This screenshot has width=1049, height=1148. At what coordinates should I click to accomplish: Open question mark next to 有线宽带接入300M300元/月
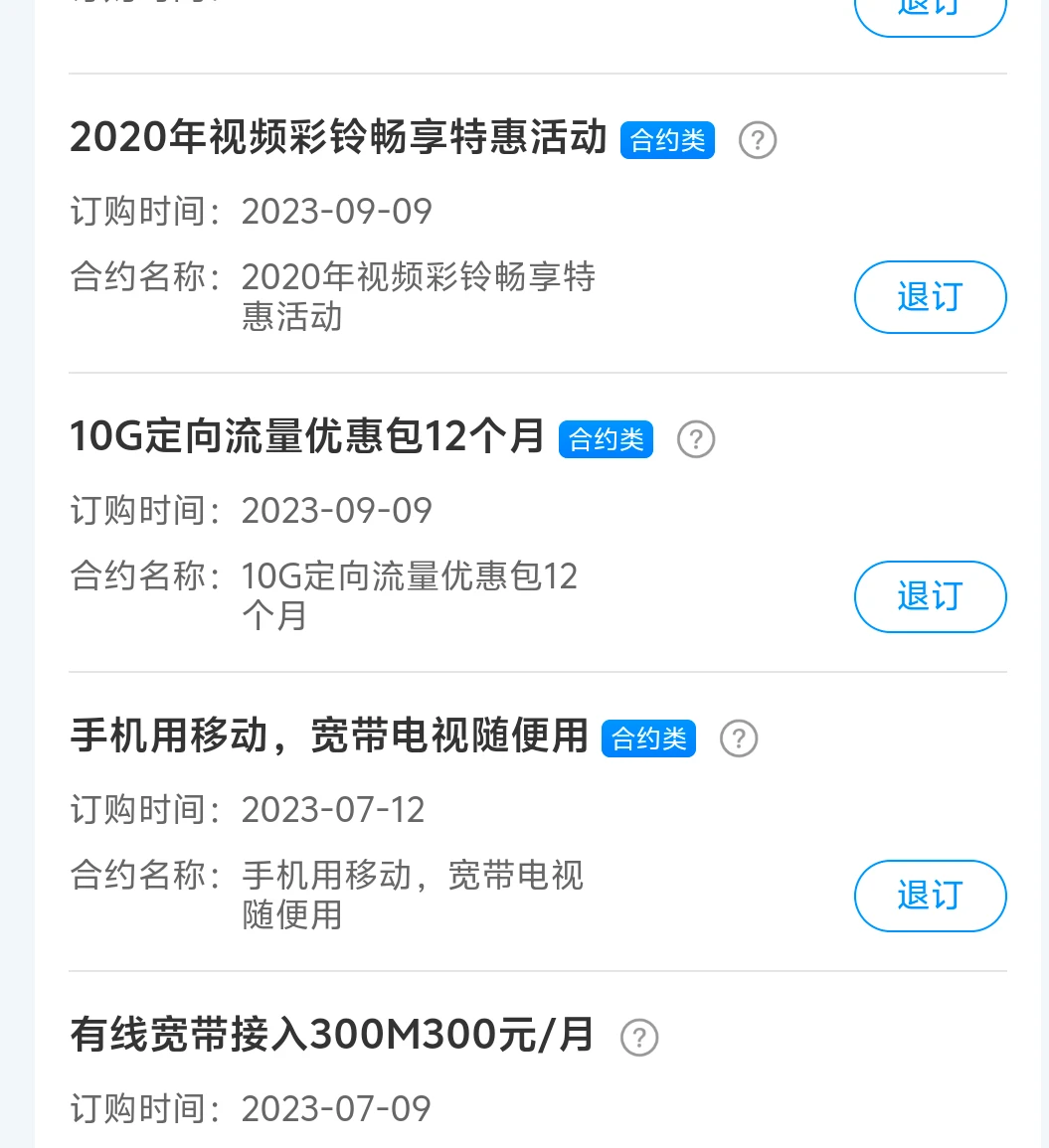point(639,1038)
